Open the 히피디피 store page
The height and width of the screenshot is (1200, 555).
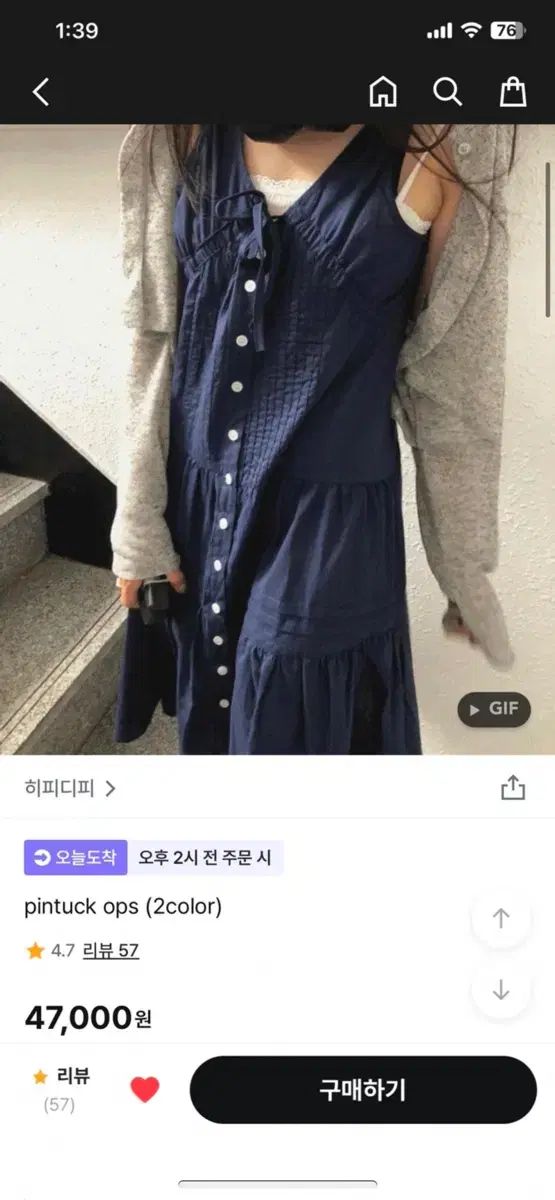click(70, 788)
